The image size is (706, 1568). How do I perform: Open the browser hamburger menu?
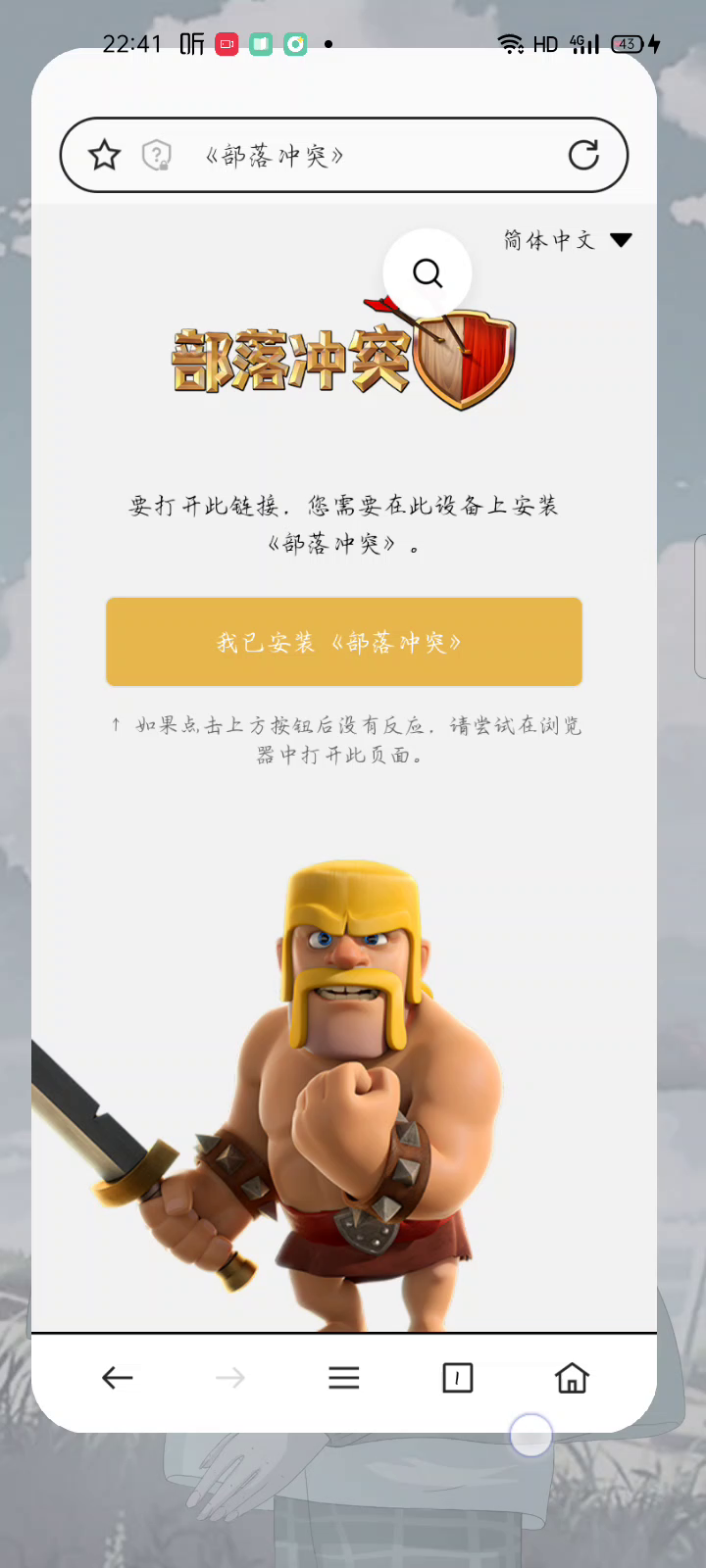click(x=344, y=1378)
